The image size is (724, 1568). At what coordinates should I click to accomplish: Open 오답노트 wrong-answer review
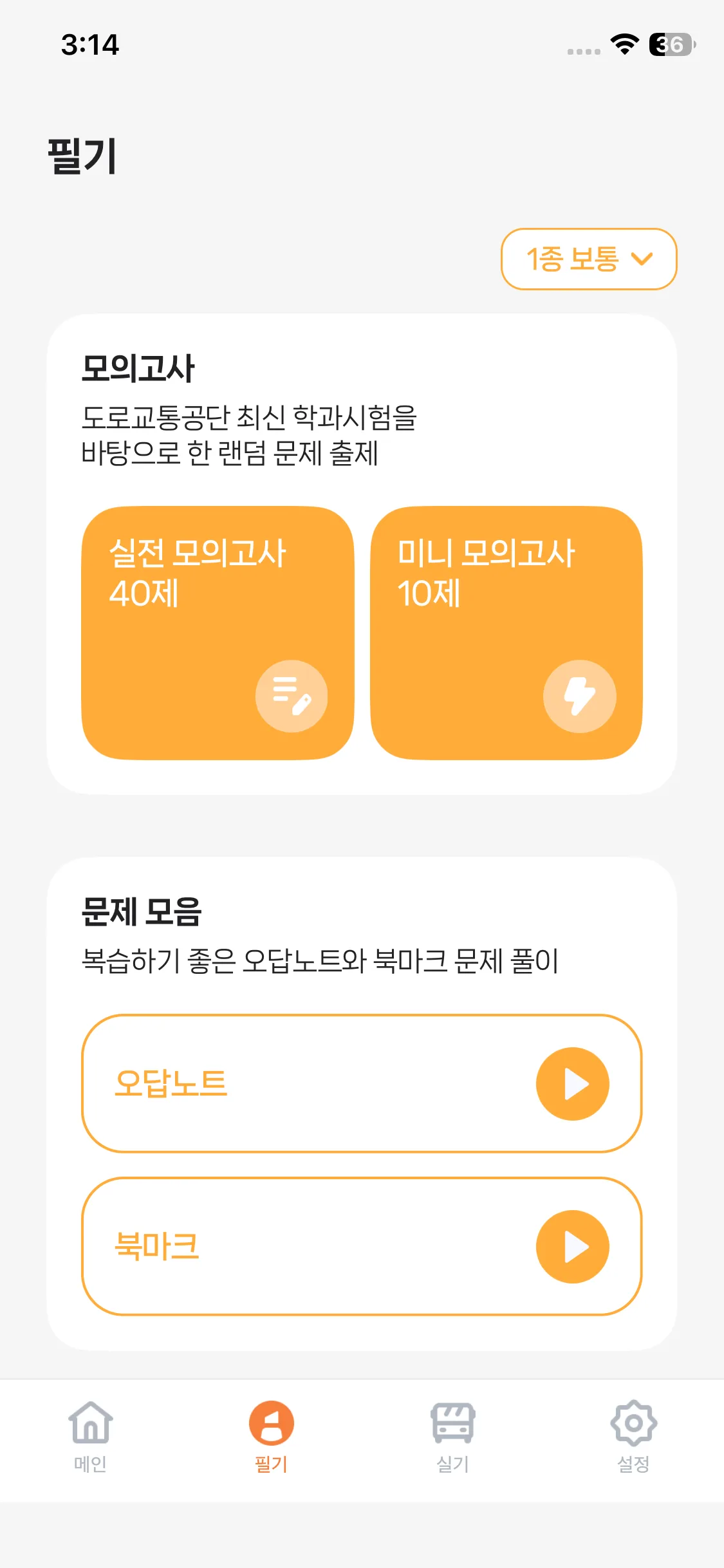[362, 1083]
